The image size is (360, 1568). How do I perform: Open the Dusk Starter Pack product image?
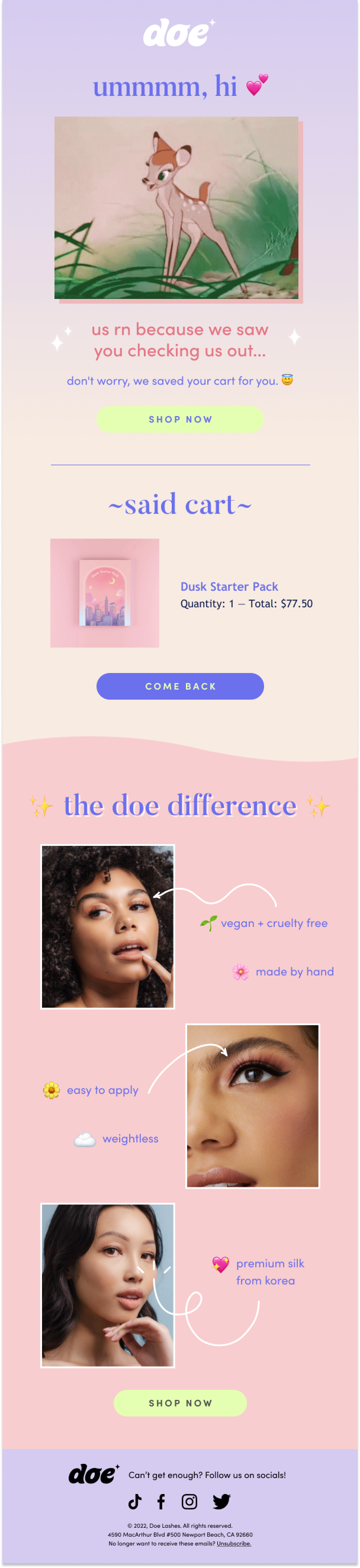(x=105, y=592)
